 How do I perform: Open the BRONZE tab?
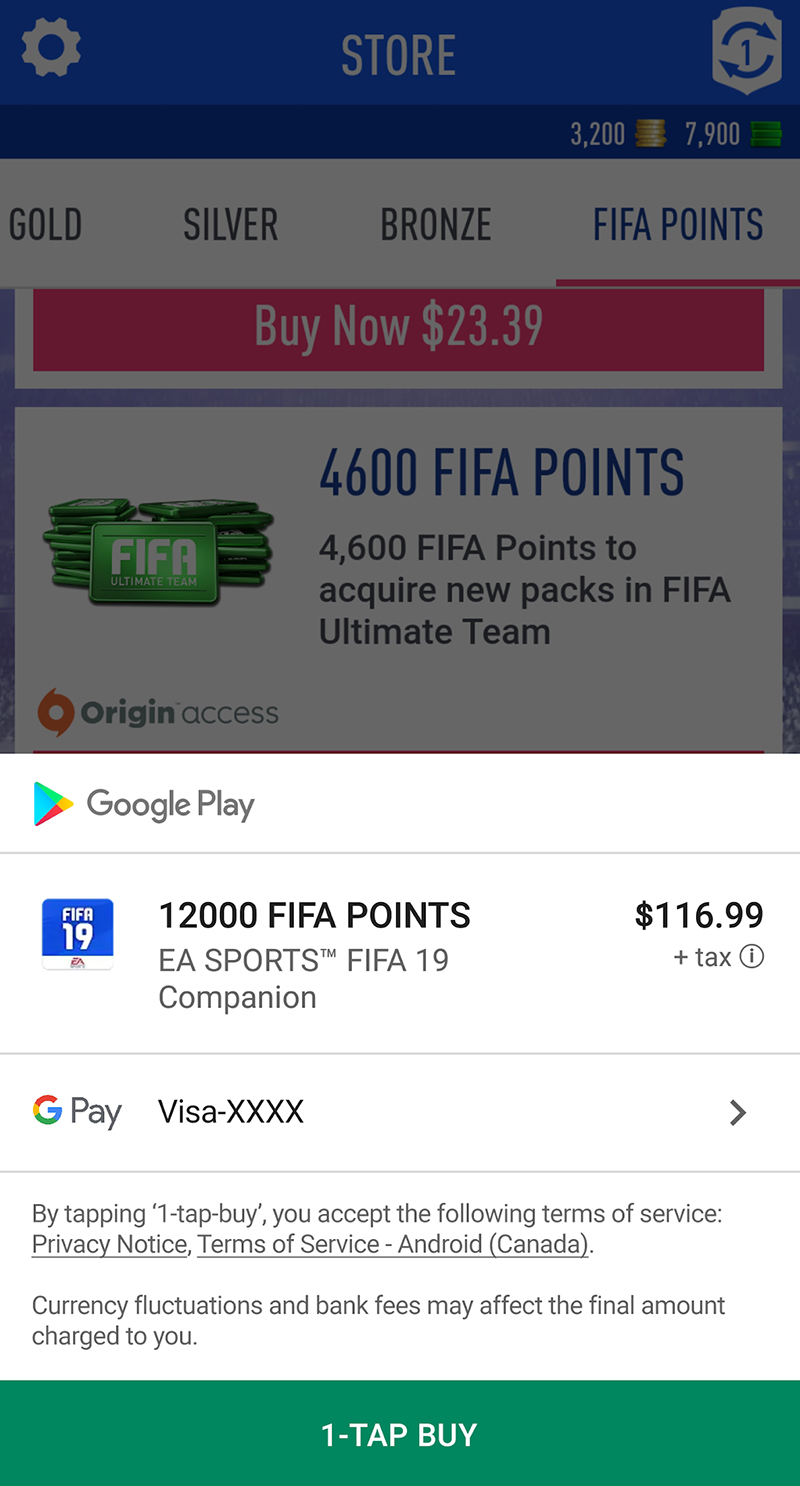pyautogui.click(x=435, y=224)
